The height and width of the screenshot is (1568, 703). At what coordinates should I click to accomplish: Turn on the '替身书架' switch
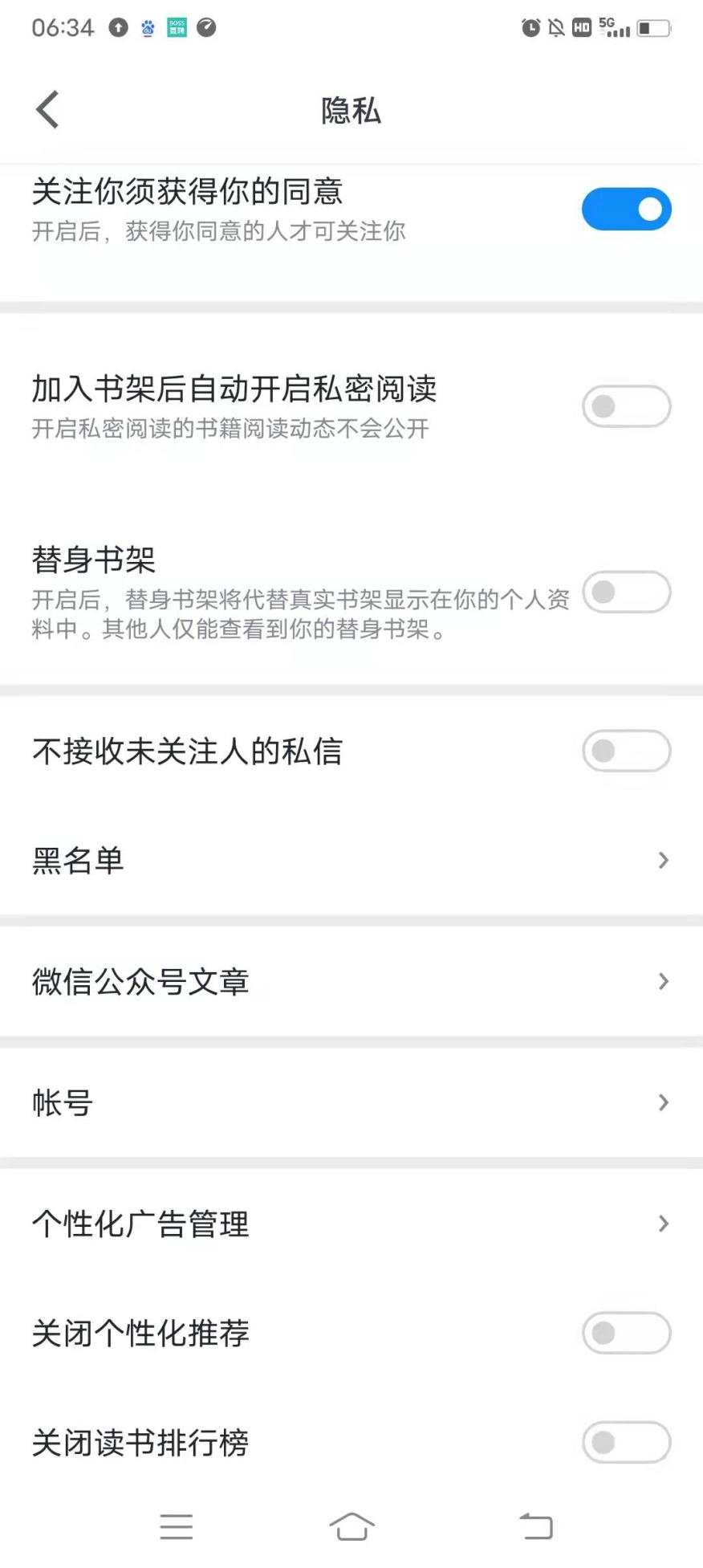click(626, 592)
